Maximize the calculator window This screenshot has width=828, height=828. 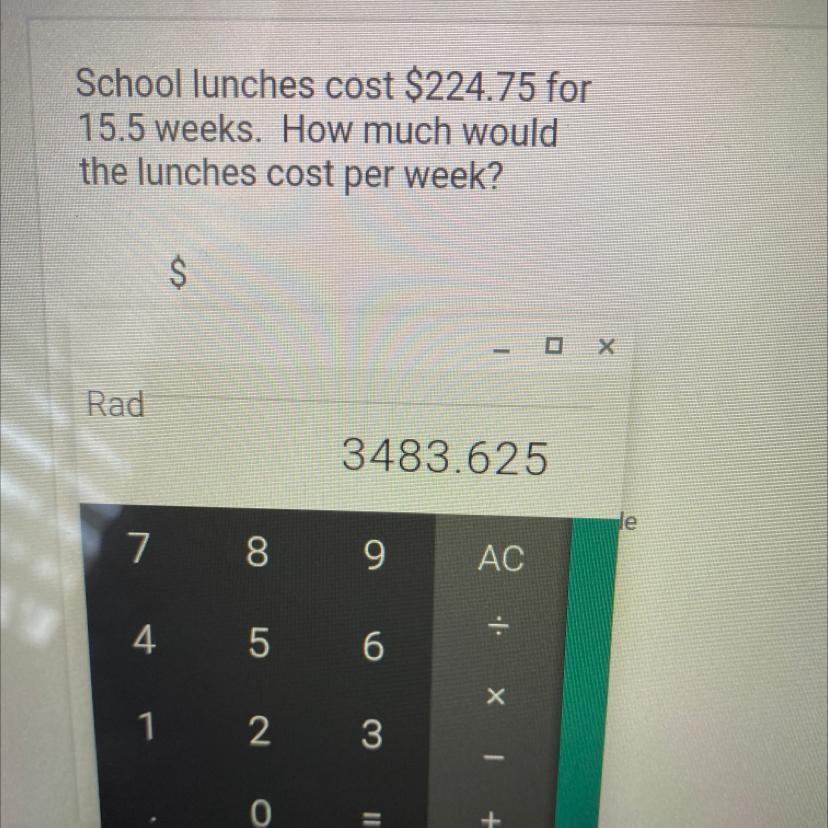click(553, 346)
